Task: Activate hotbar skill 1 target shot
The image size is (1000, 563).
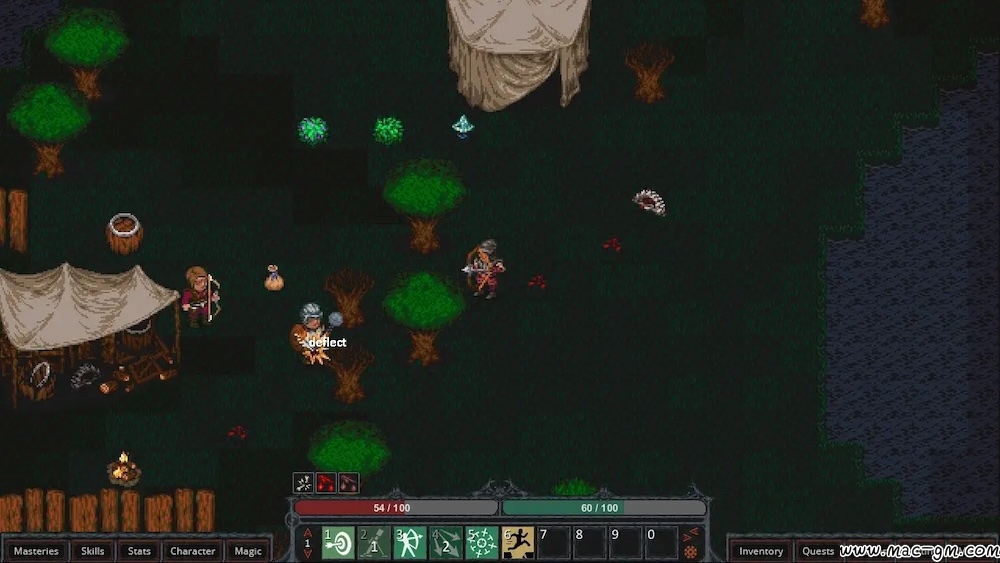Action: [338, 543]
